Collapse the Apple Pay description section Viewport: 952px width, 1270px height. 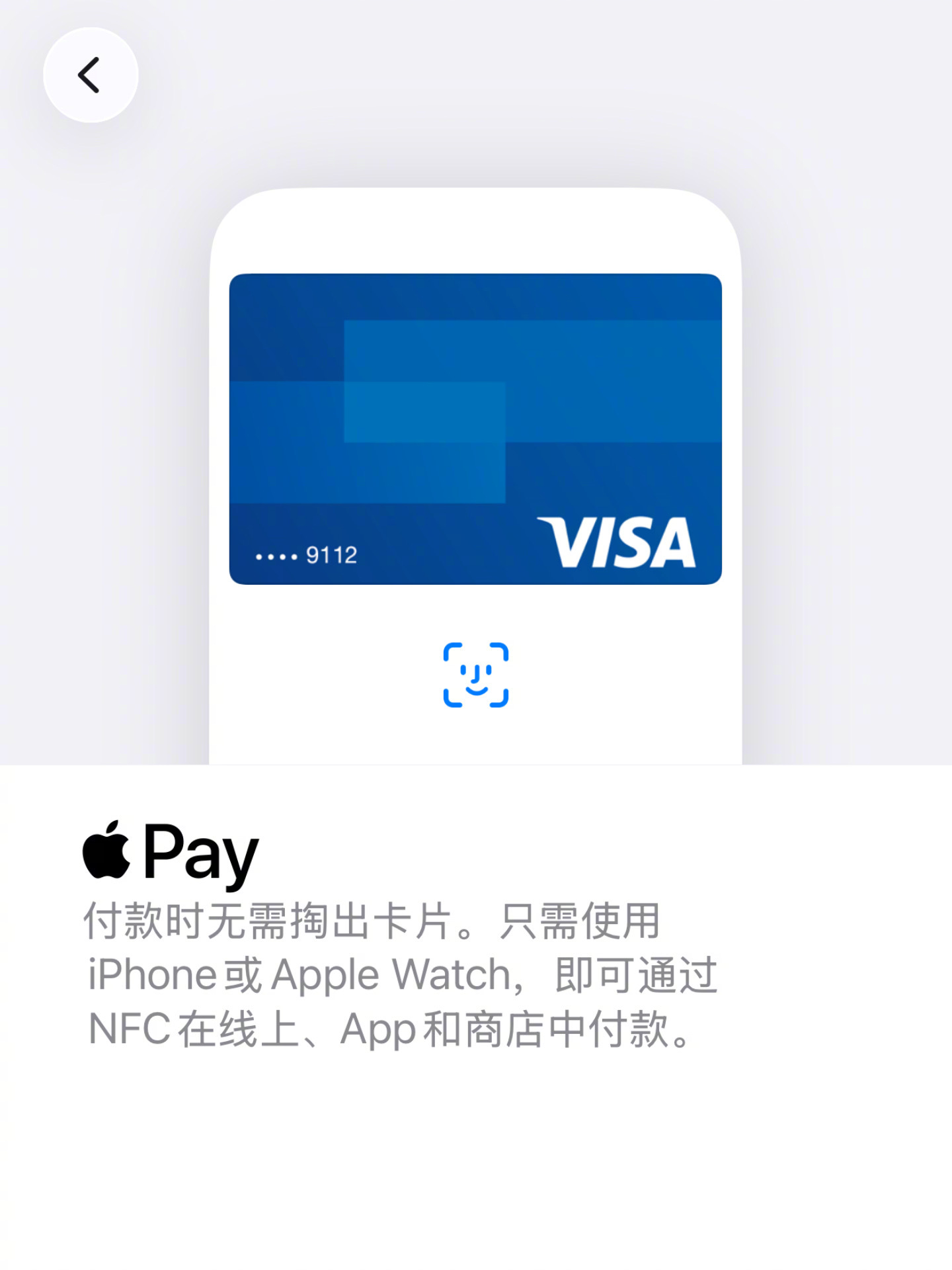tap(403, 979)
